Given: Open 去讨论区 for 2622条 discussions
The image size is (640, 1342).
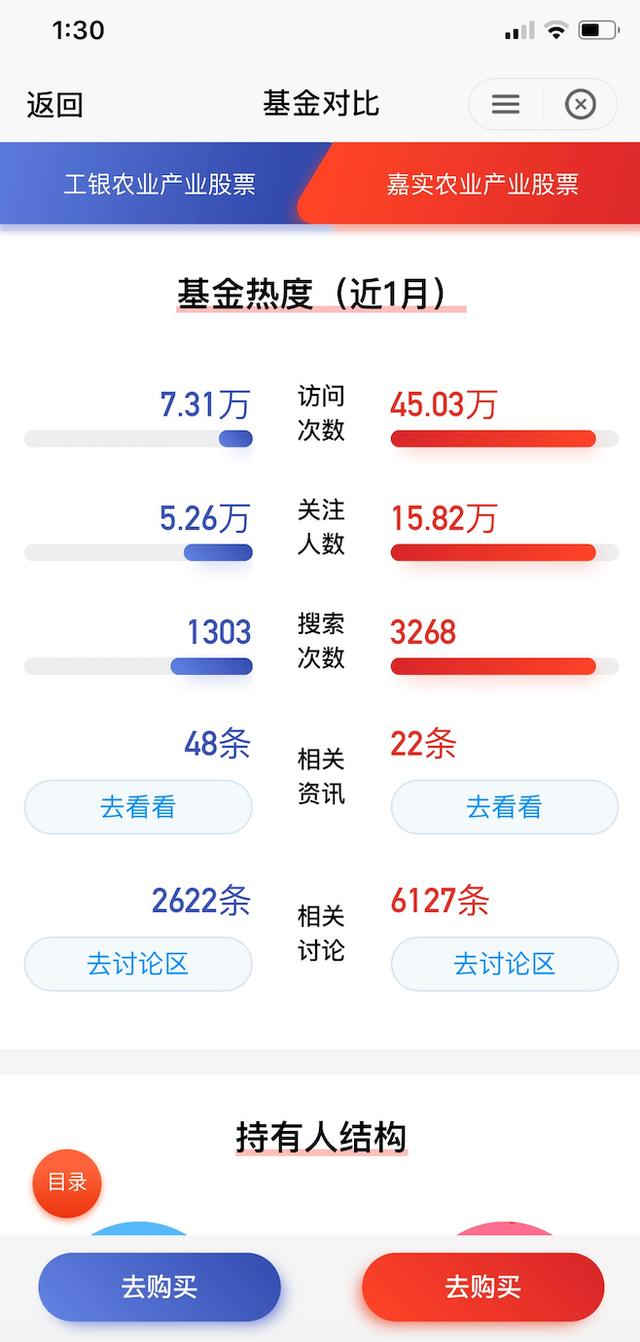Looking at the screenshot, I should click(x=138, y=964).
